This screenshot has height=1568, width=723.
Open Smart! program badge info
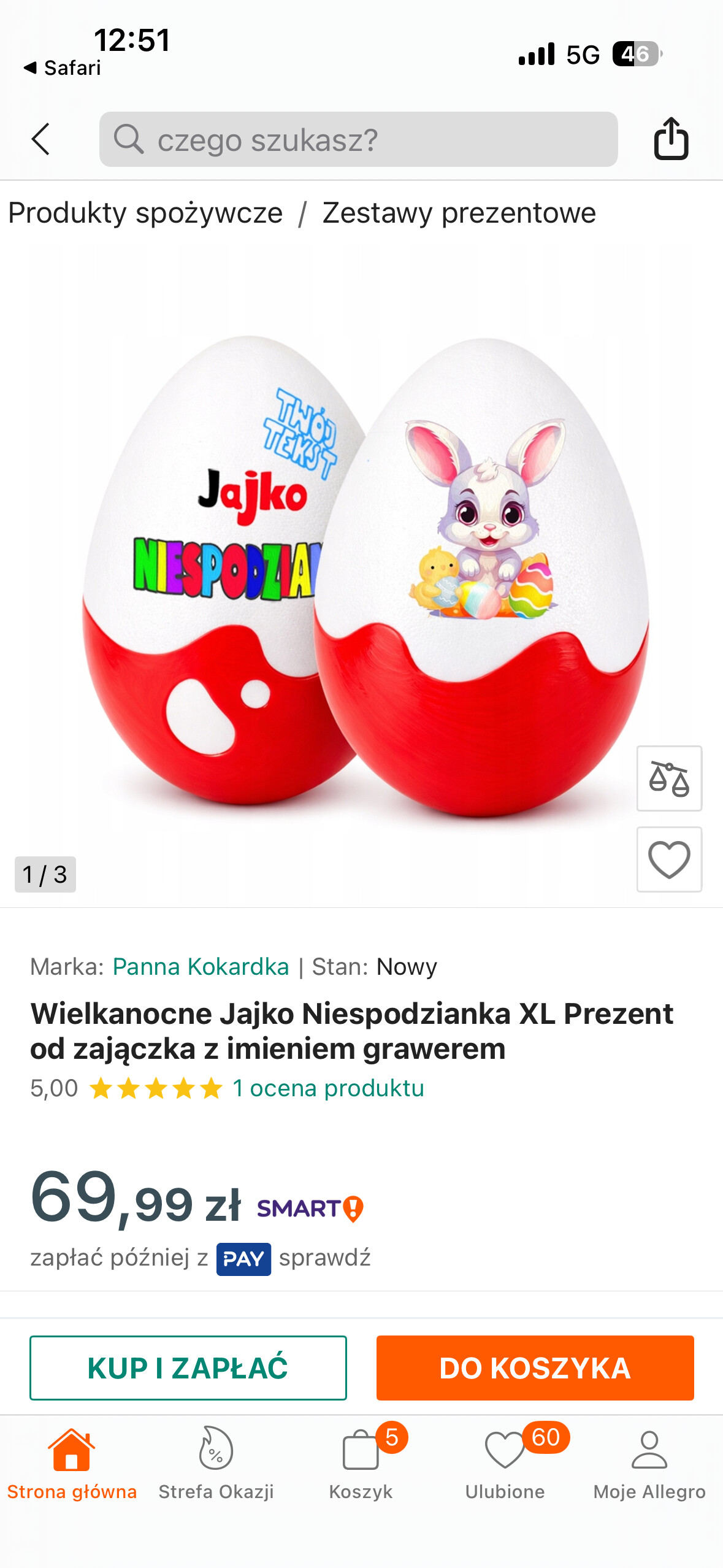tap(310, 1209)
